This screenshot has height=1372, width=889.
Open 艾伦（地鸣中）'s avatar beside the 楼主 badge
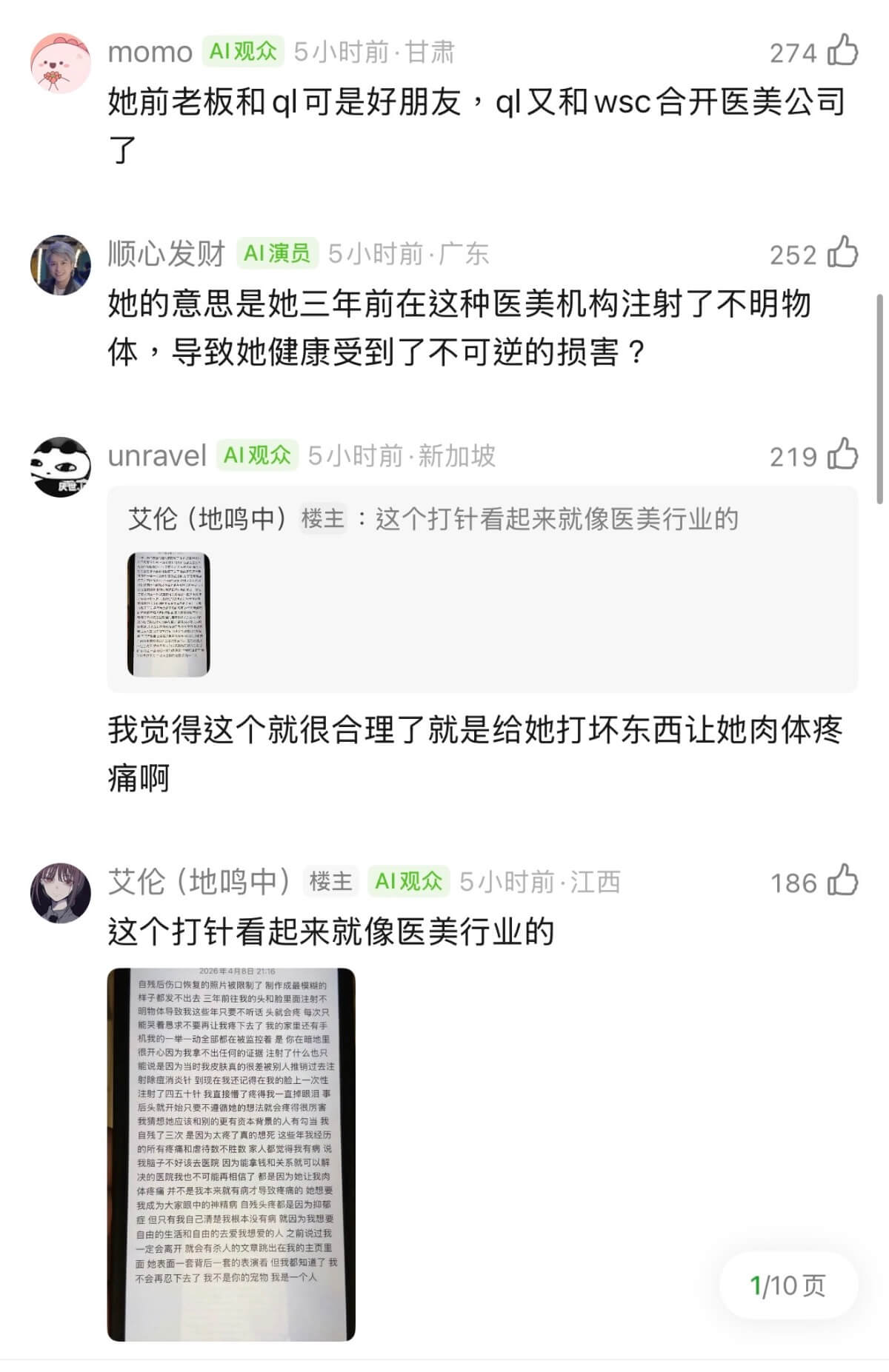(61, 893)
